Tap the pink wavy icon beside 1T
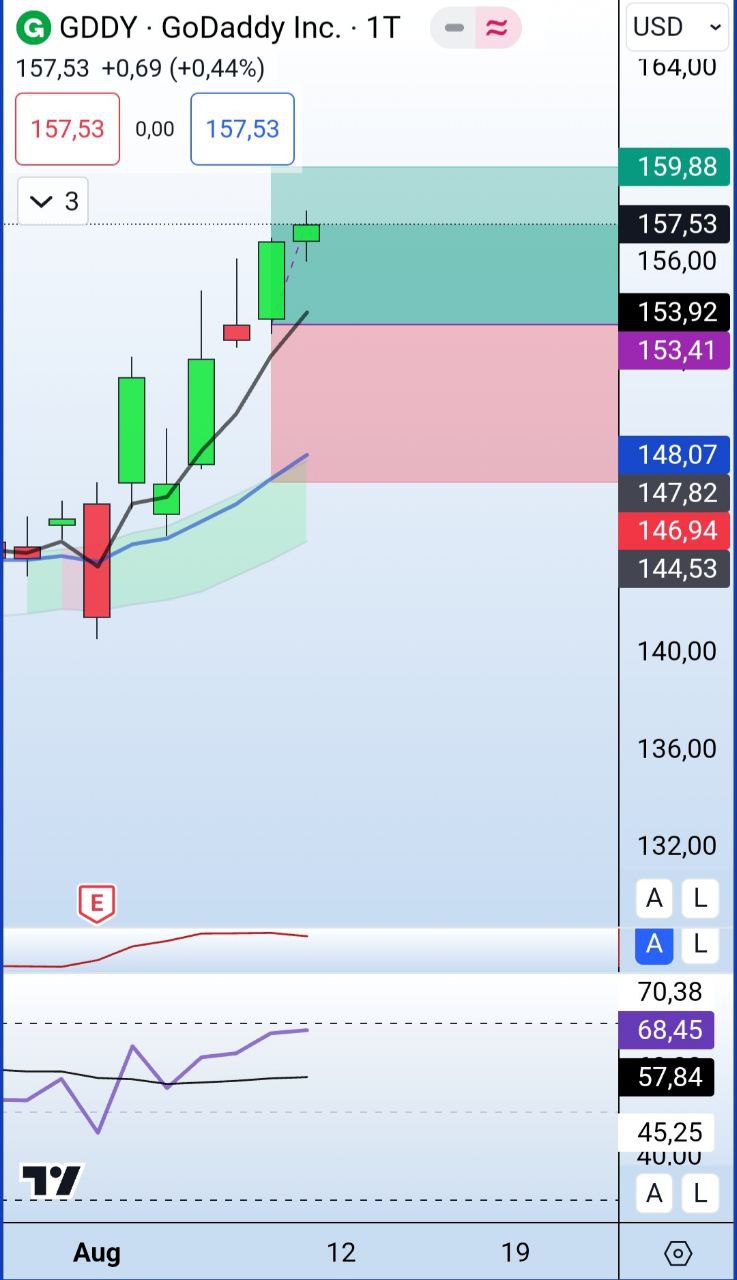The image size is (737, 1280). click(x=496, y=28)
